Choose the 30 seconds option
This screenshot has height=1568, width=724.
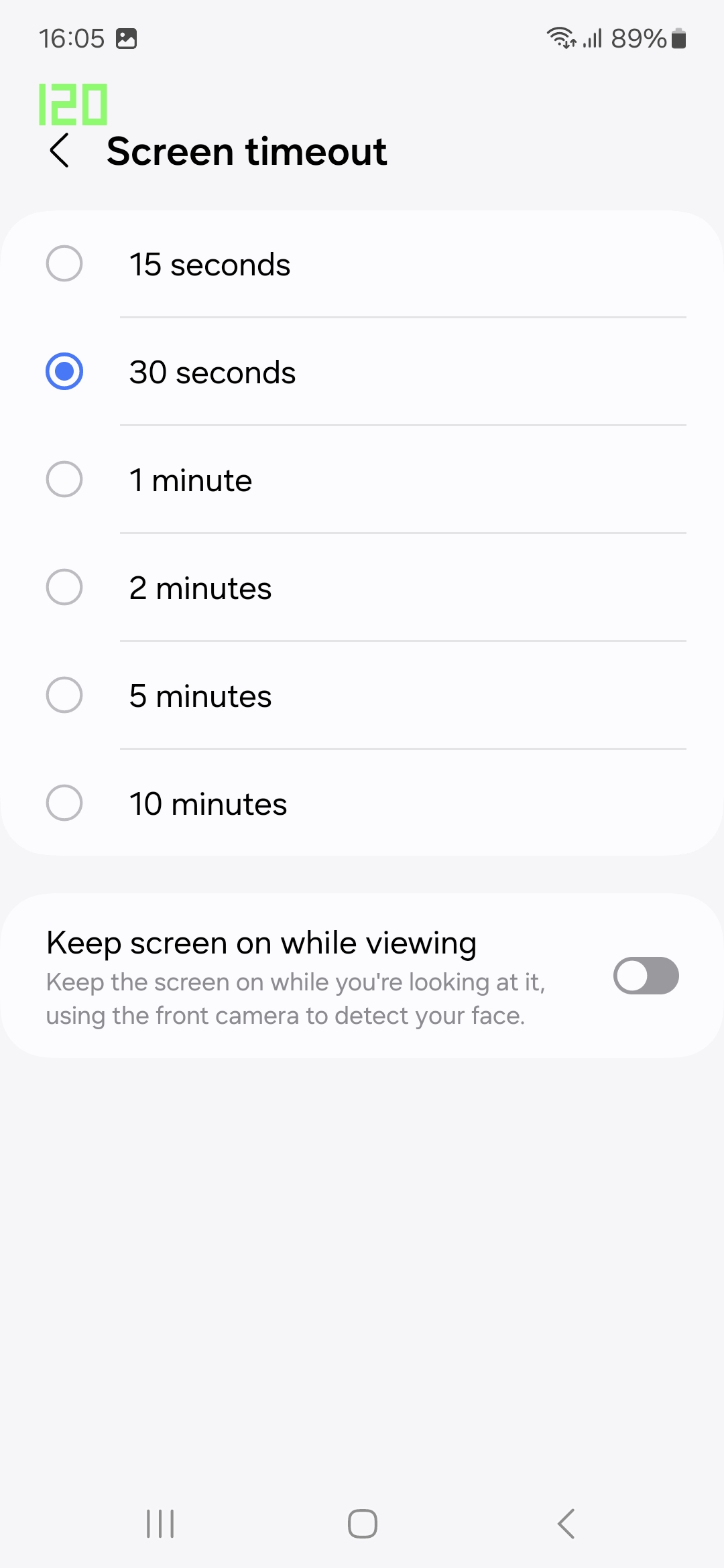pos(362,372)
